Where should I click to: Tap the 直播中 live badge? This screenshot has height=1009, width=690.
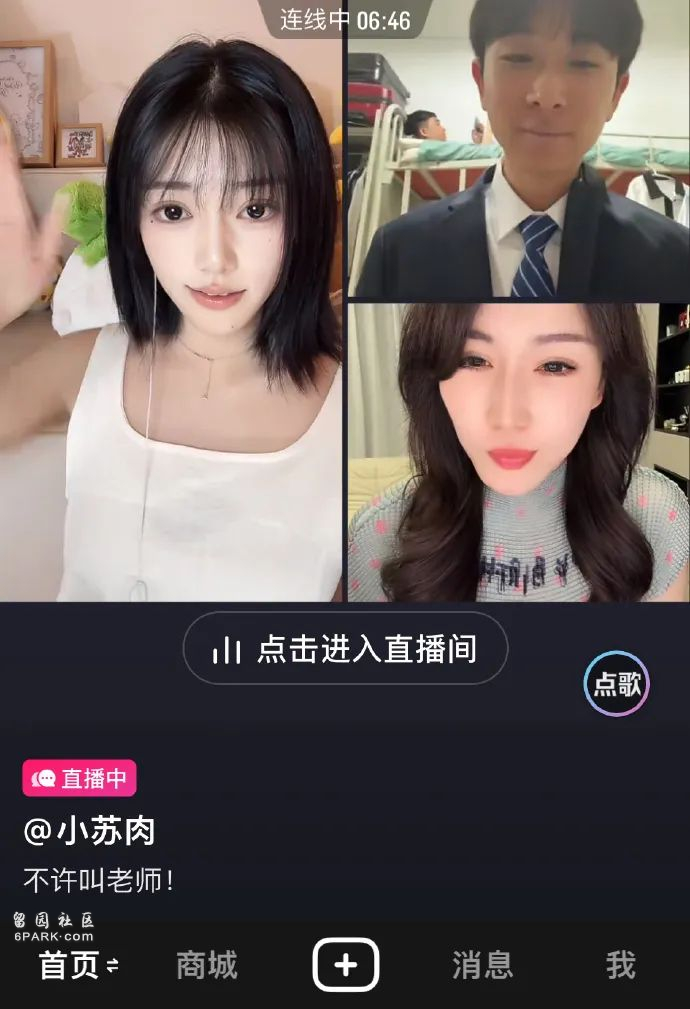79,778
